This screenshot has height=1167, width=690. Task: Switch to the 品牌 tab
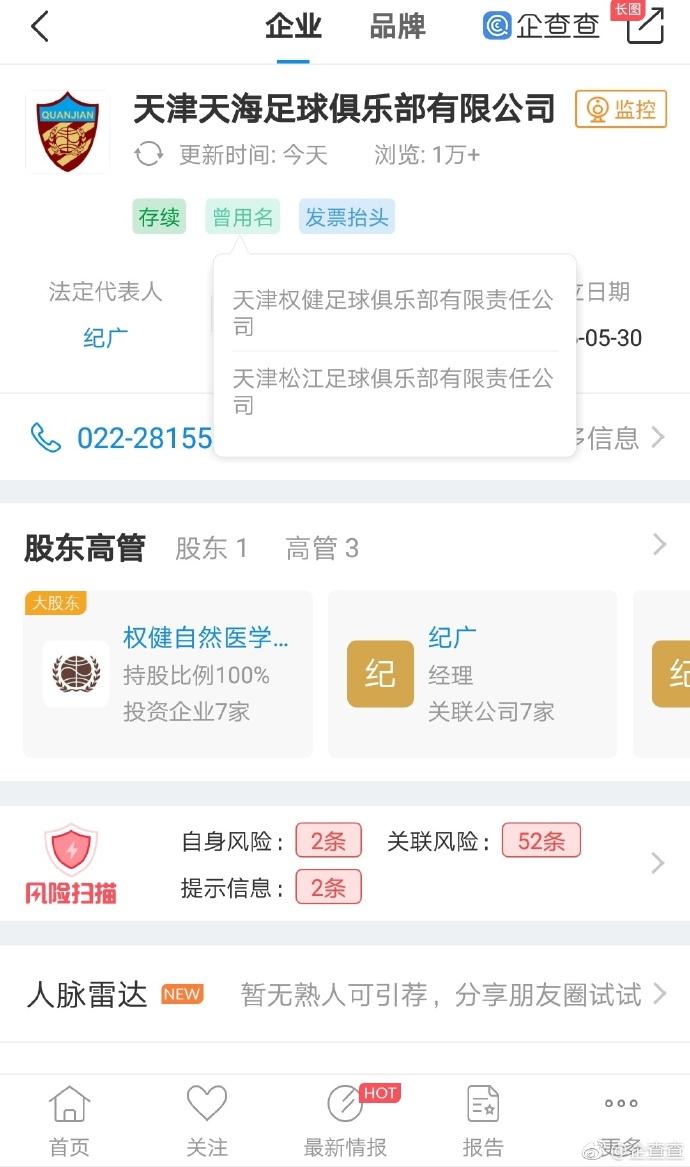coord(397,27)
